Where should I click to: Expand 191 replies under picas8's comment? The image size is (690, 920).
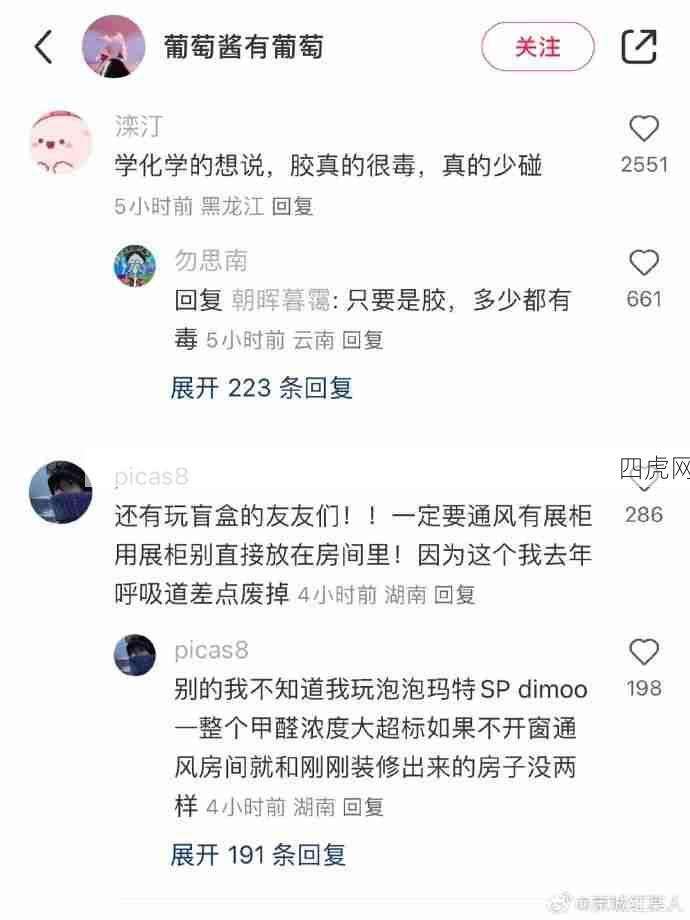pos(258,855)
